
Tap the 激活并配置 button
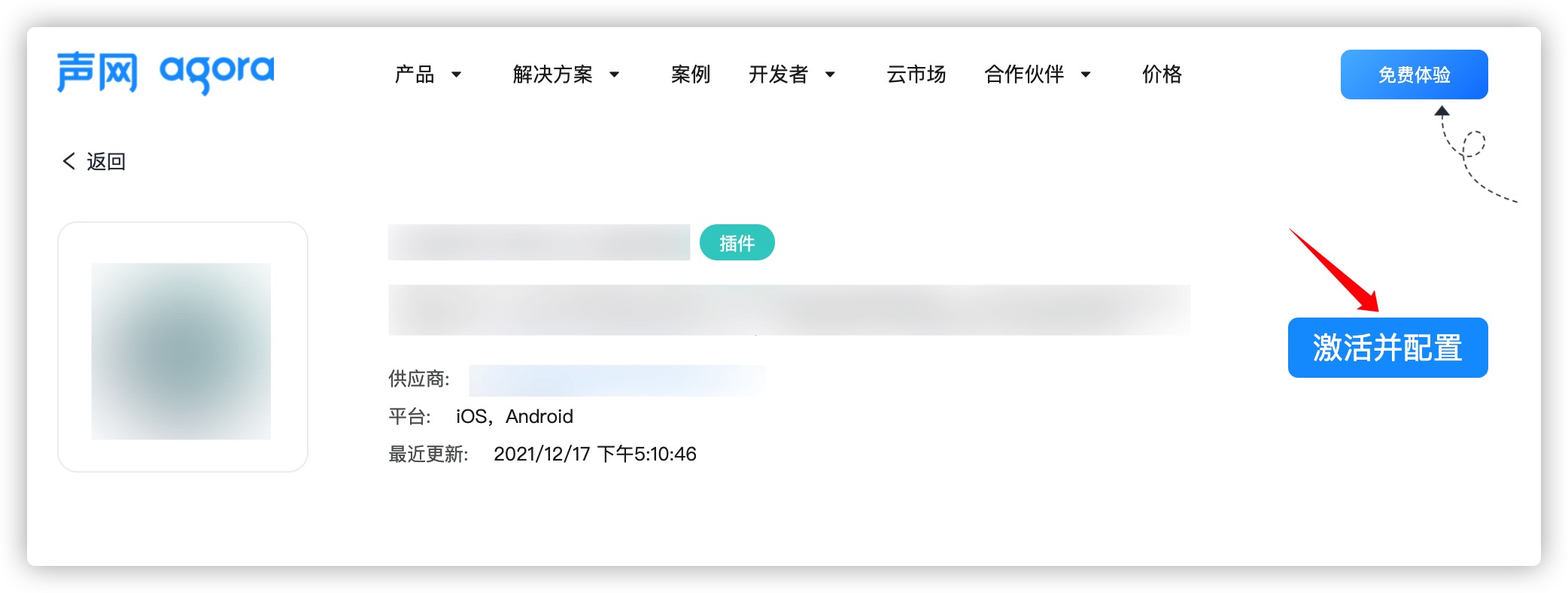tap(1387, 348)
